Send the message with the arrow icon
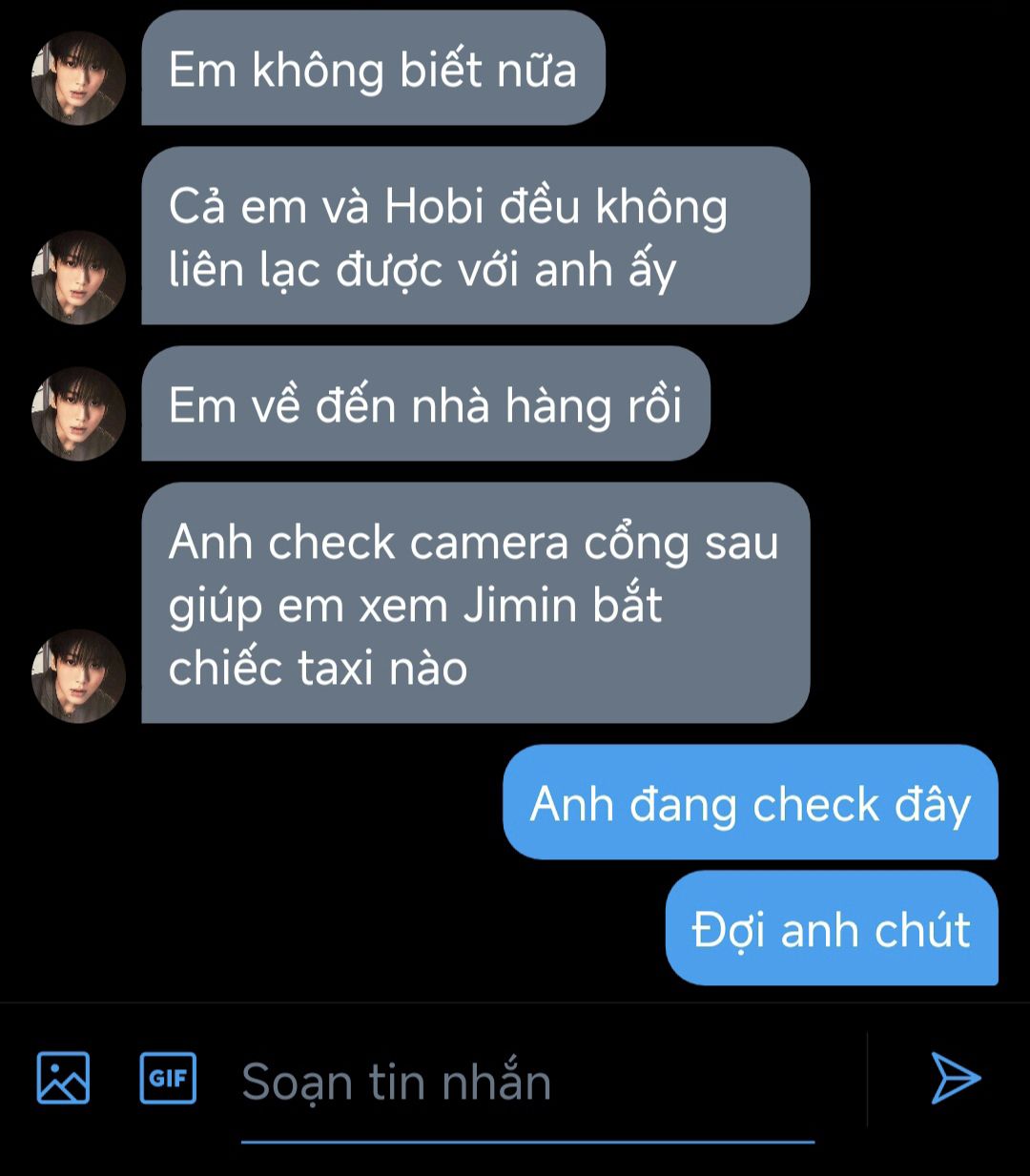Screen dimensions: 1030x1176 click(955, 1079)
